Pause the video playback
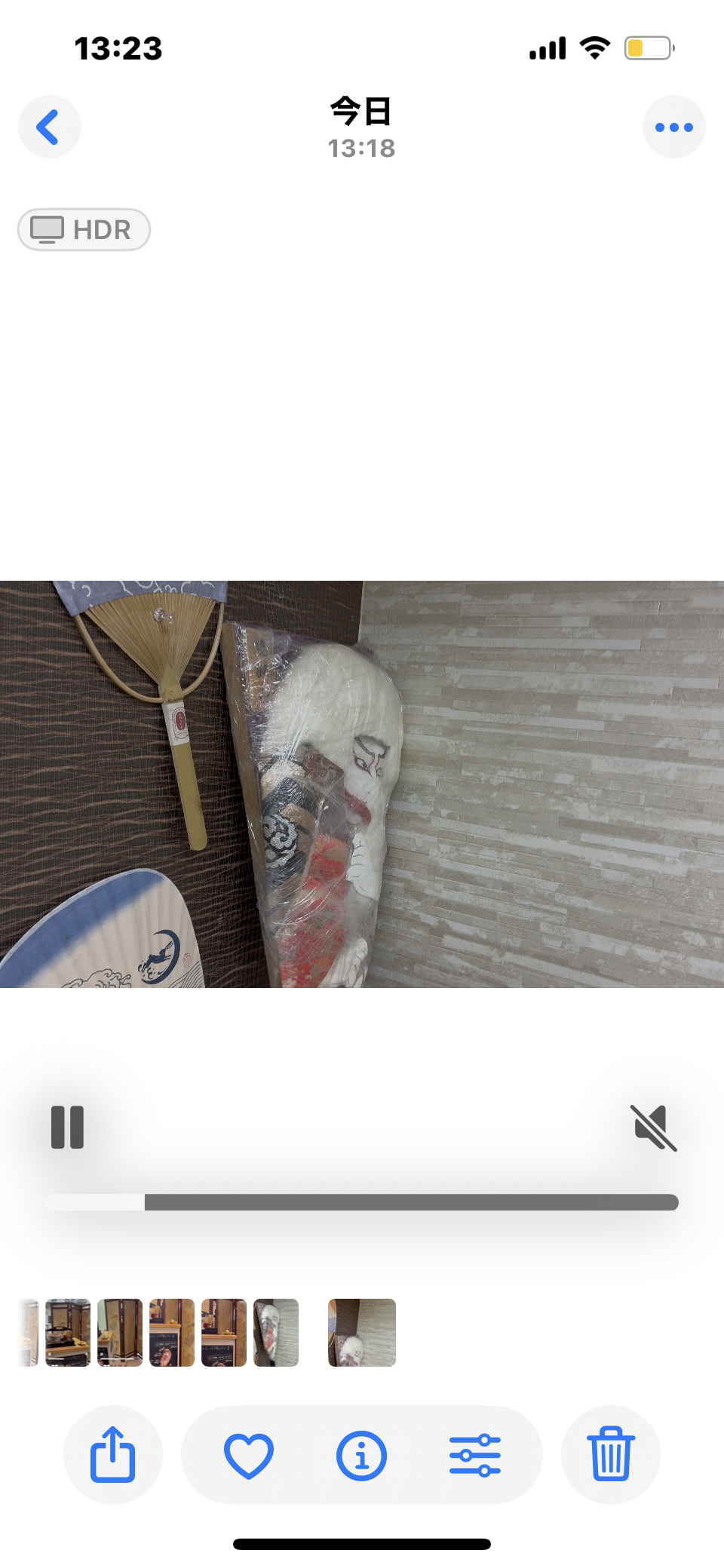This screenshot has height=1568, width=724. (67, 1127)
